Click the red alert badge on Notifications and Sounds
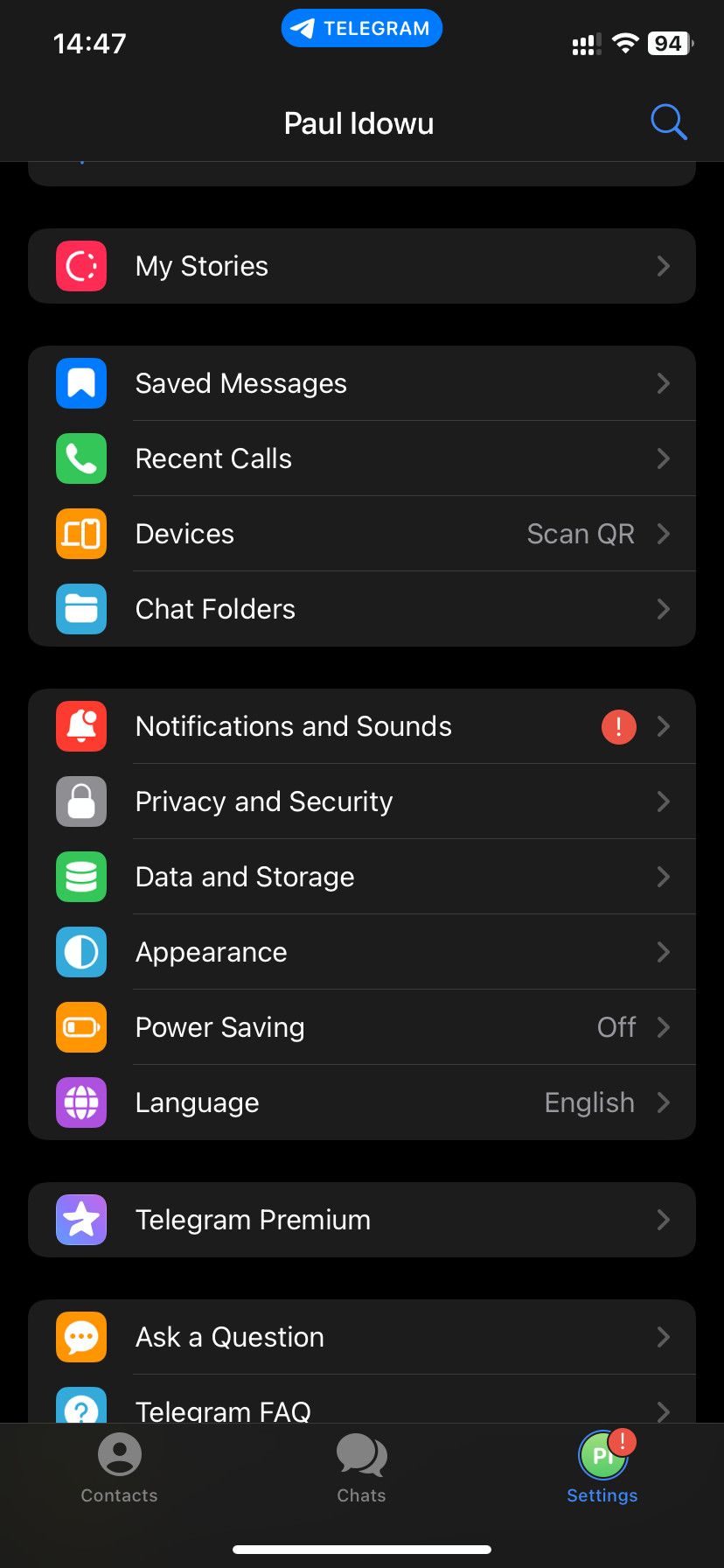The width and height of the screenshot is (724, 1568). [618, 726]
